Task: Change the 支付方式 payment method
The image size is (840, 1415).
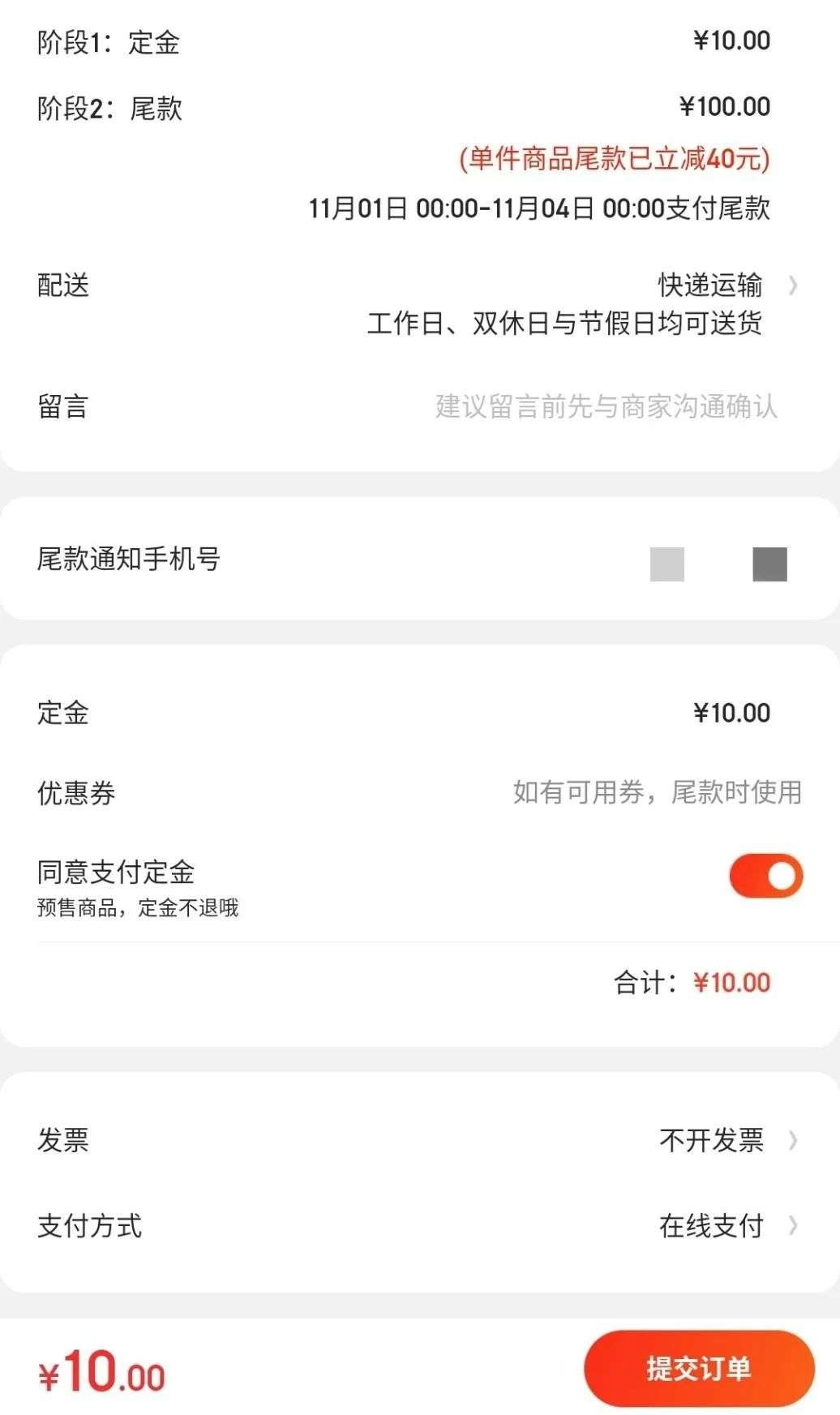Action: tap(726, 1226)
